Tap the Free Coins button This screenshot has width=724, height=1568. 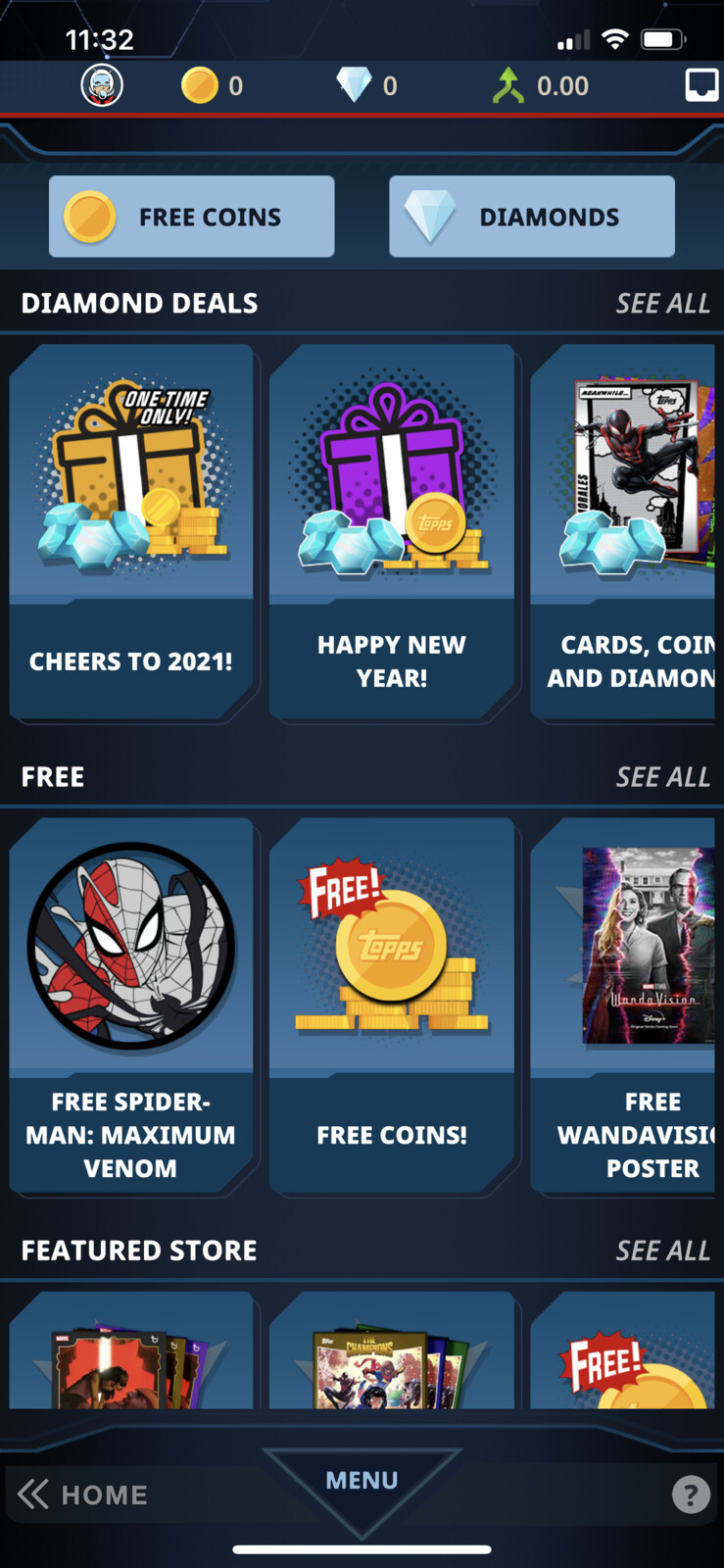point(192,217)
